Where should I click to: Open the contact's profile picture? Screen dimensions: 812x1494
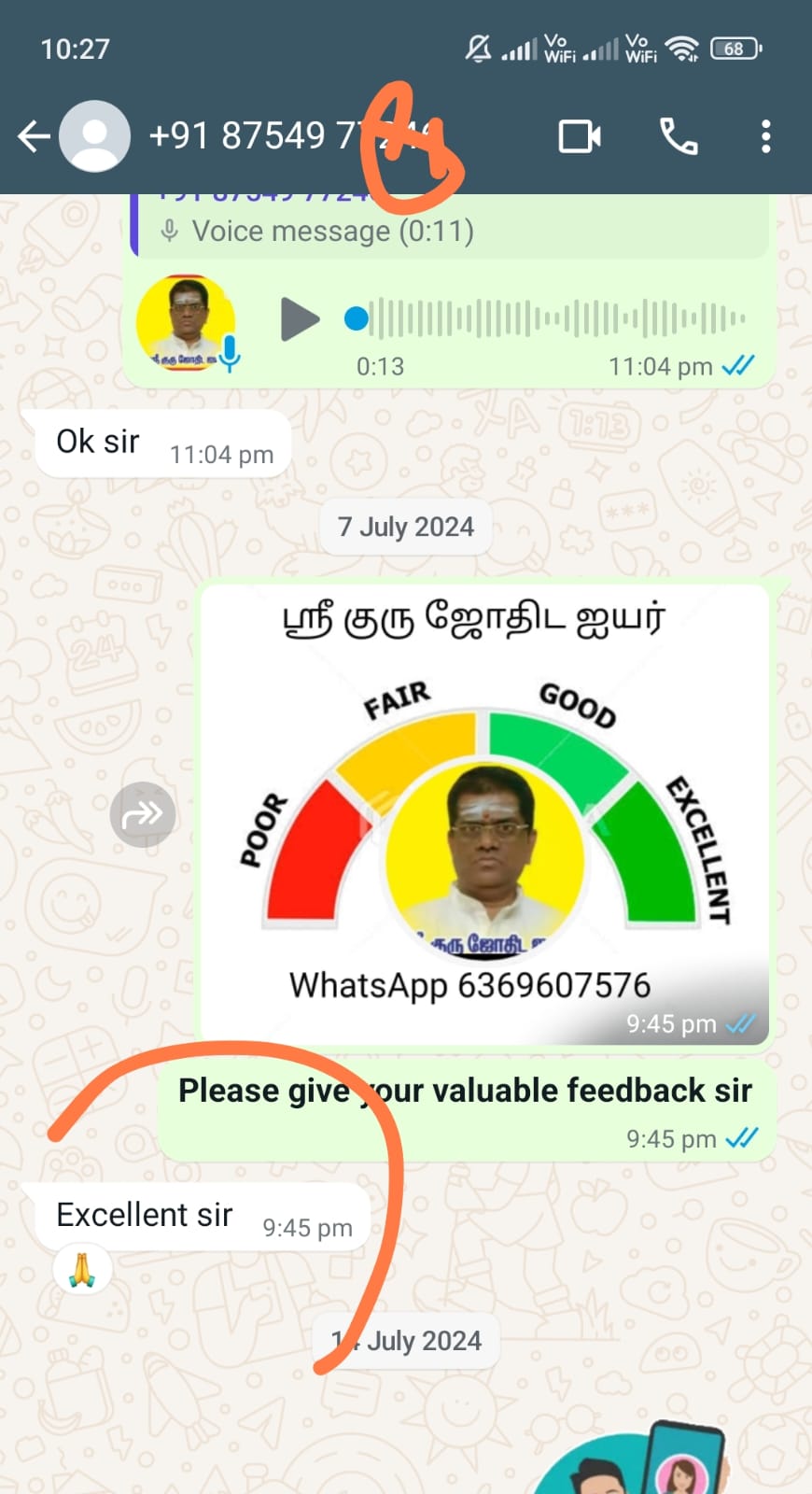pyautogui.click(x=94, y=136)
